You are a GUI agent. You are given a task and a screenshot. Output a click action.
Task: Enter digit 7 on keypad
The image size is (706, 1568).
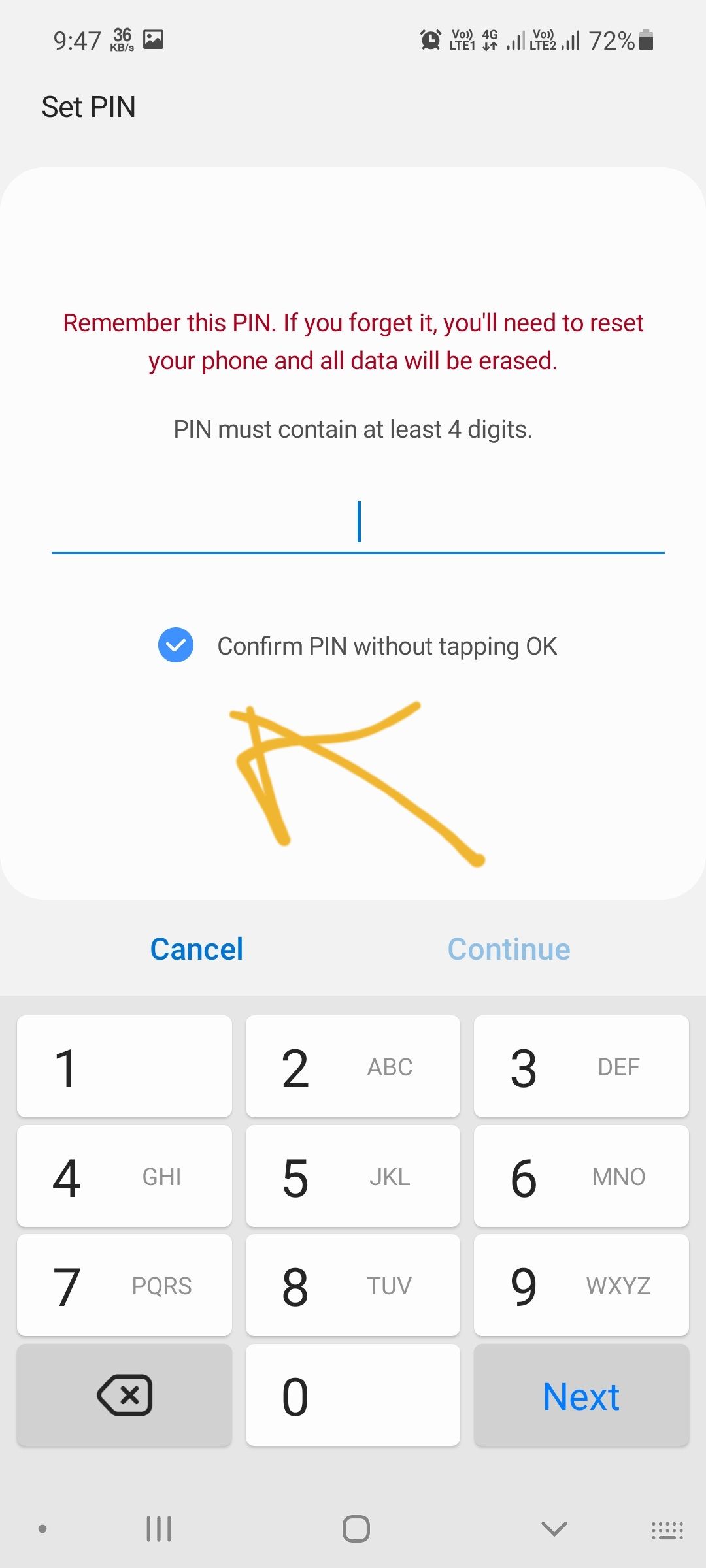point(124,1285)
